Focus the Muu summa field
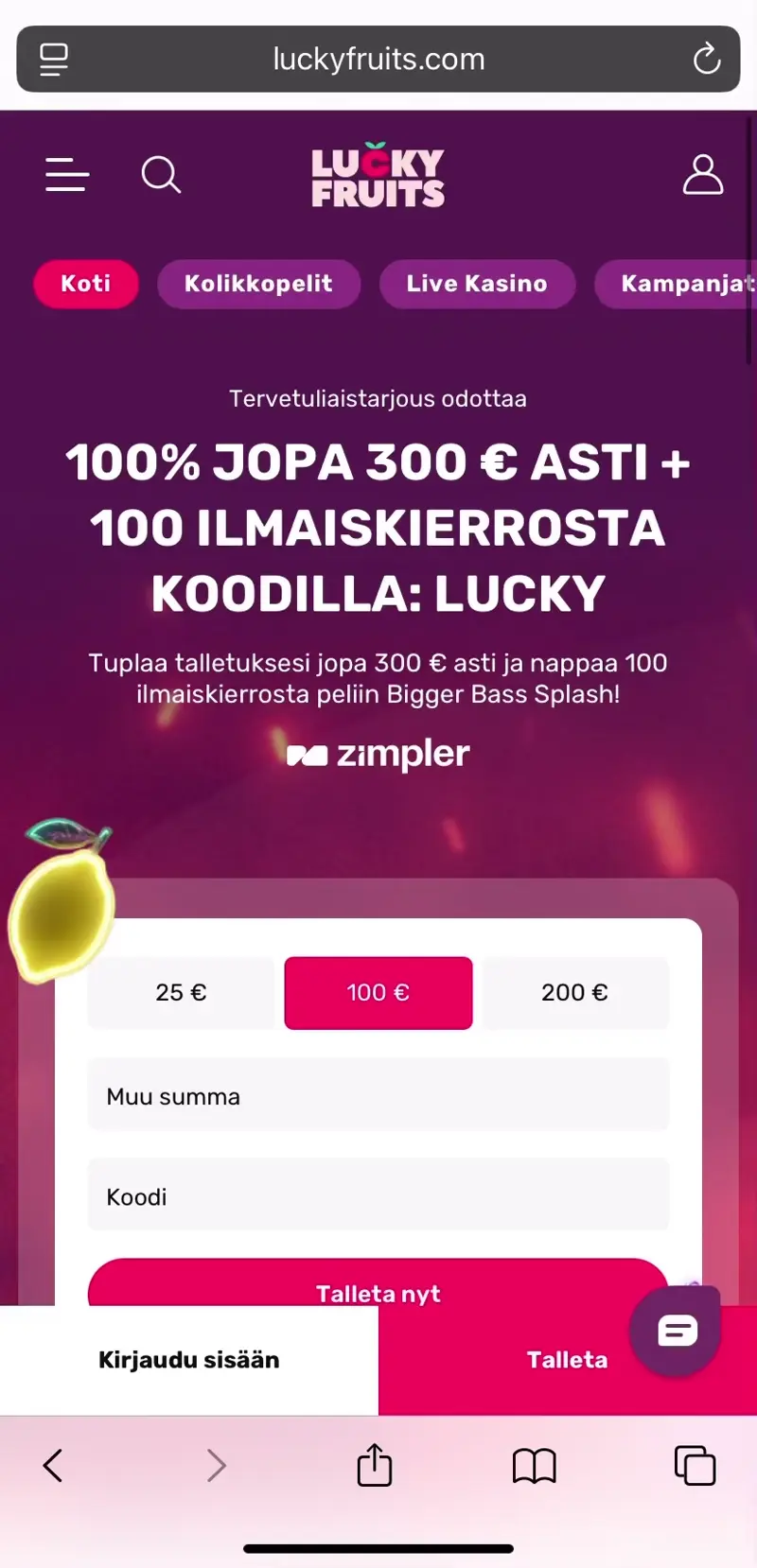This screenshot has width=757, height=1568. pyautogui.click(x=378, y=1096)
